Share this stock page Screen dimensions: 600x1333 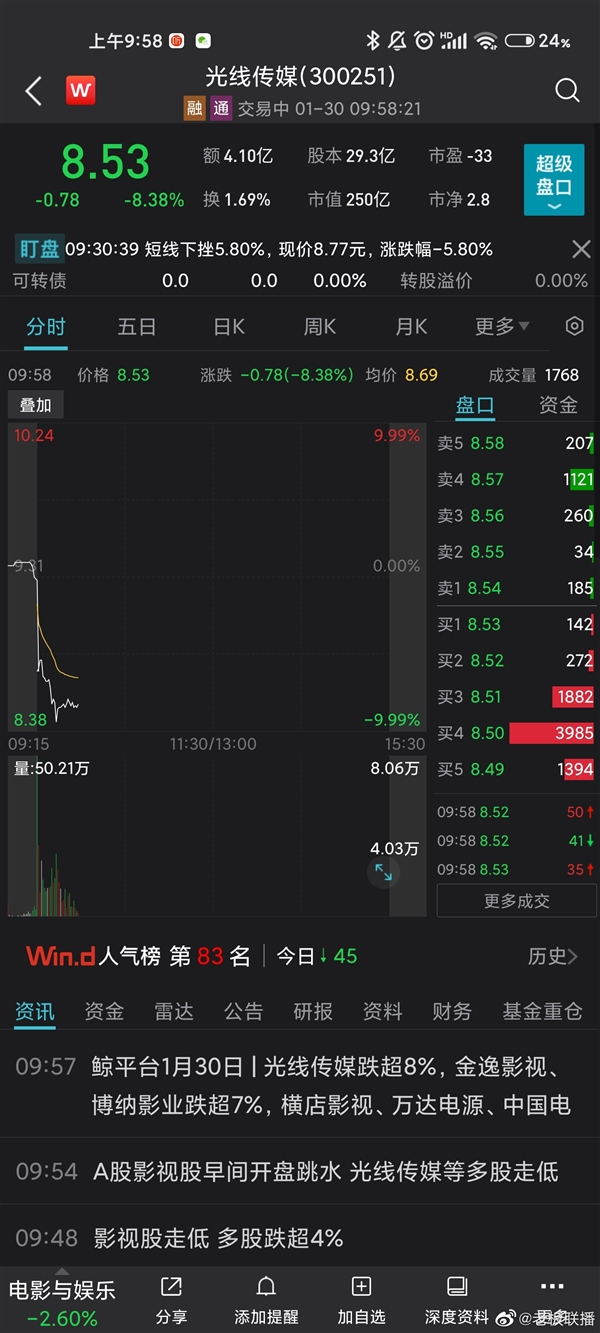(171, 1300)
